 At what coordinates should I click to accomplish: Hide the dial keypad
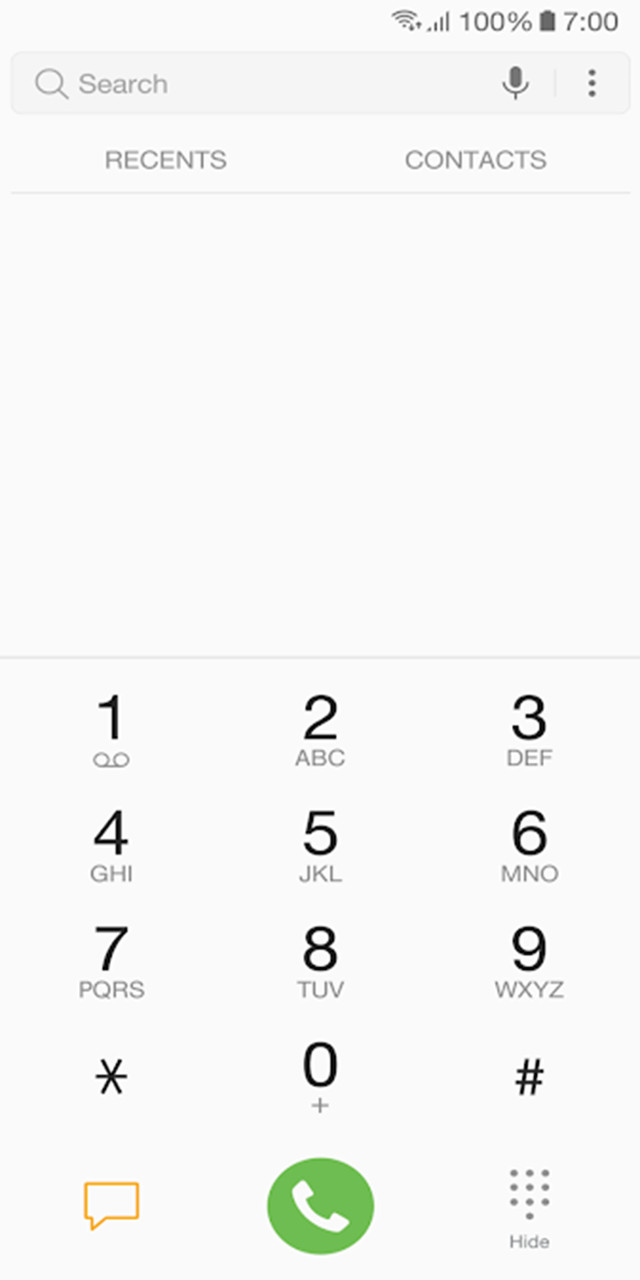click(529, 1206)
